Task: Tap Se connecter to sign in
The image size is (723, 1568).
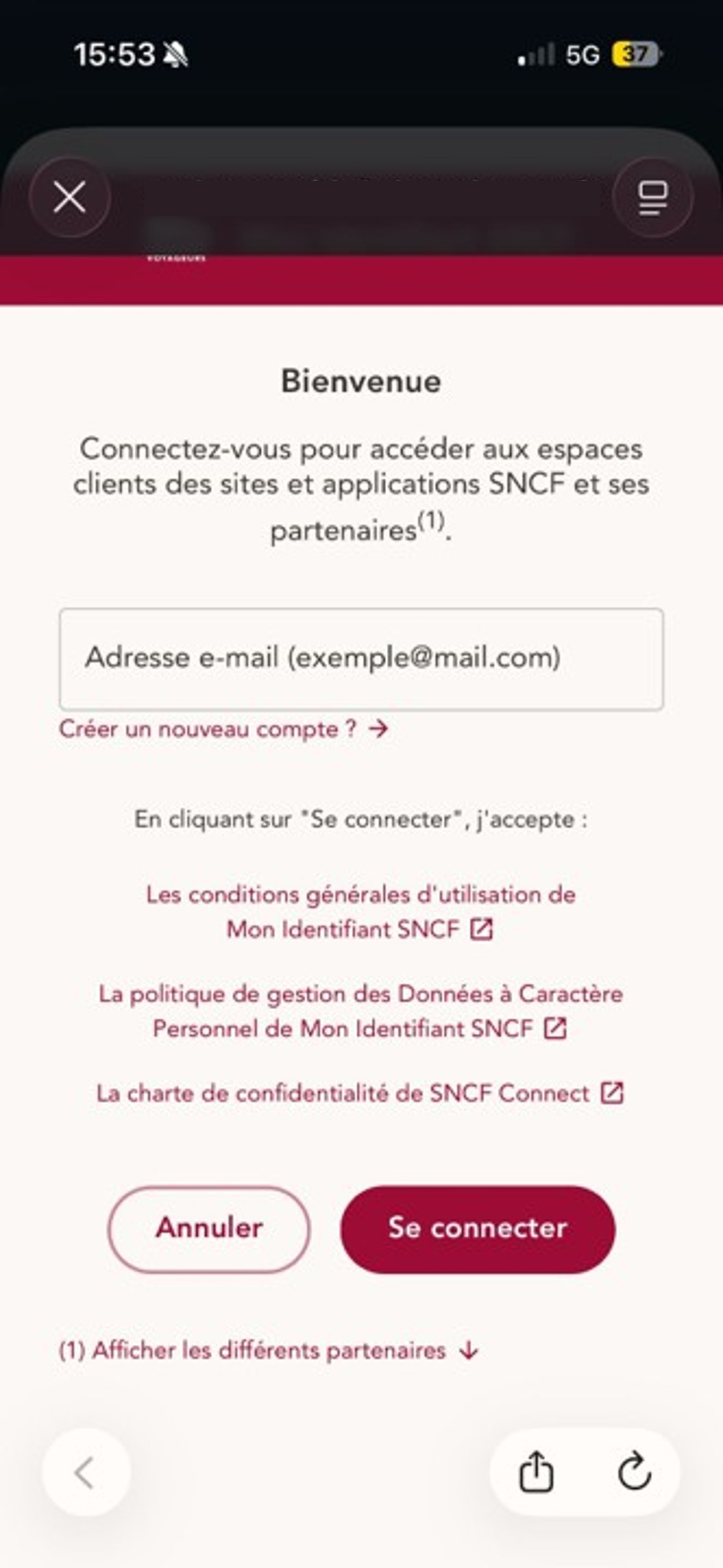Action: 477,1228
